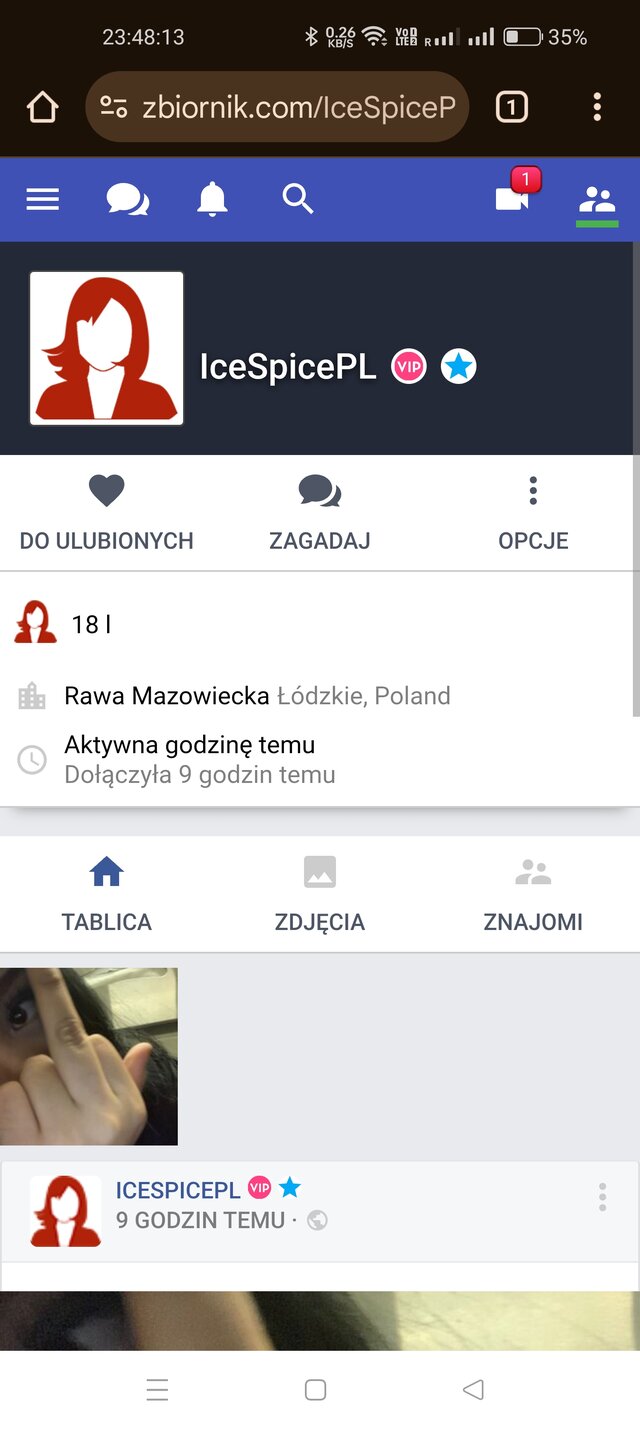The image size is (640, 1429).
Task: Add IceSpicePL to favourites (Do ulubionych)
Action: [x=106, y=513]
